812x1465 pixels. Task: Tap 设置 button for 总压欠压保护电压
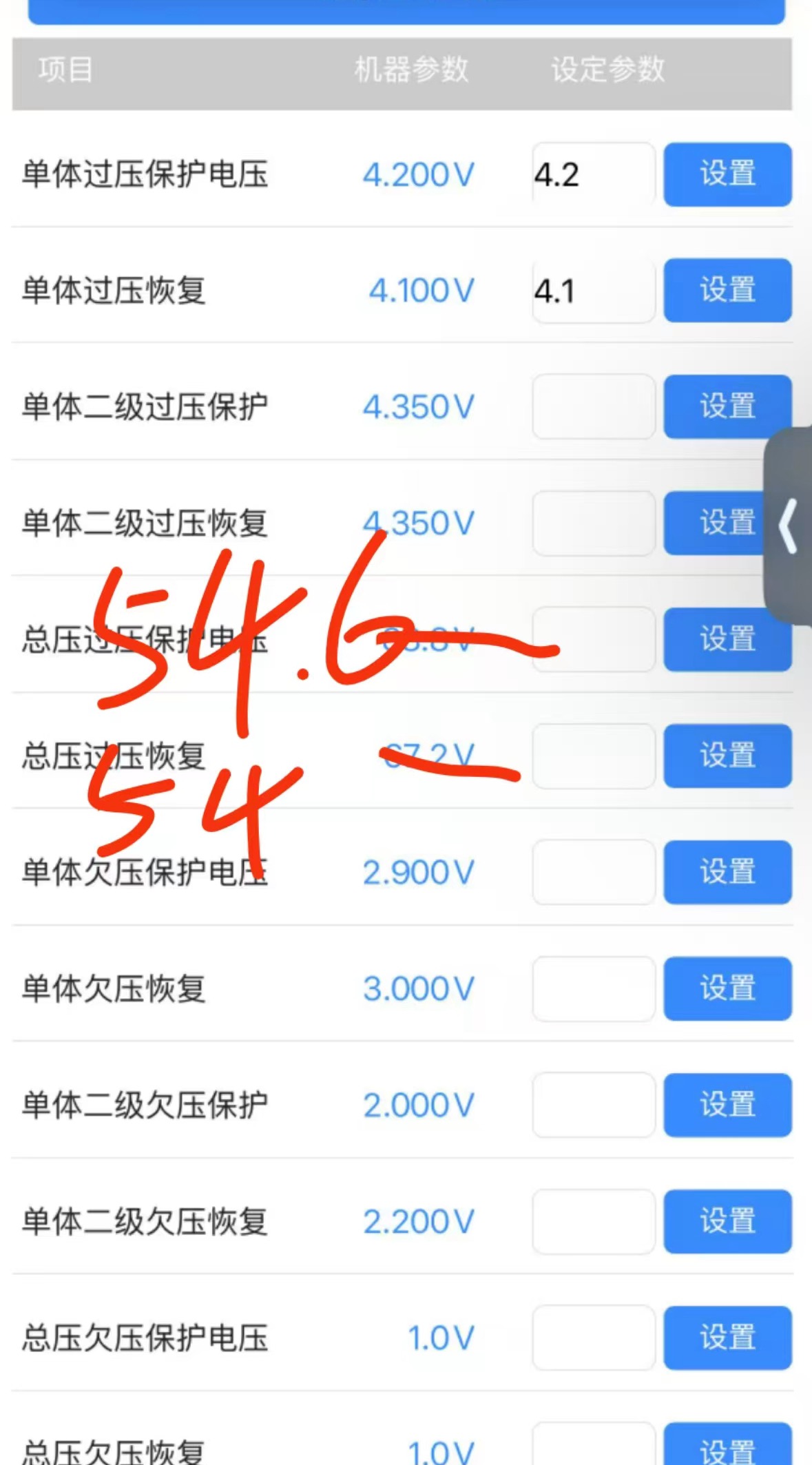click(727, 1338)
